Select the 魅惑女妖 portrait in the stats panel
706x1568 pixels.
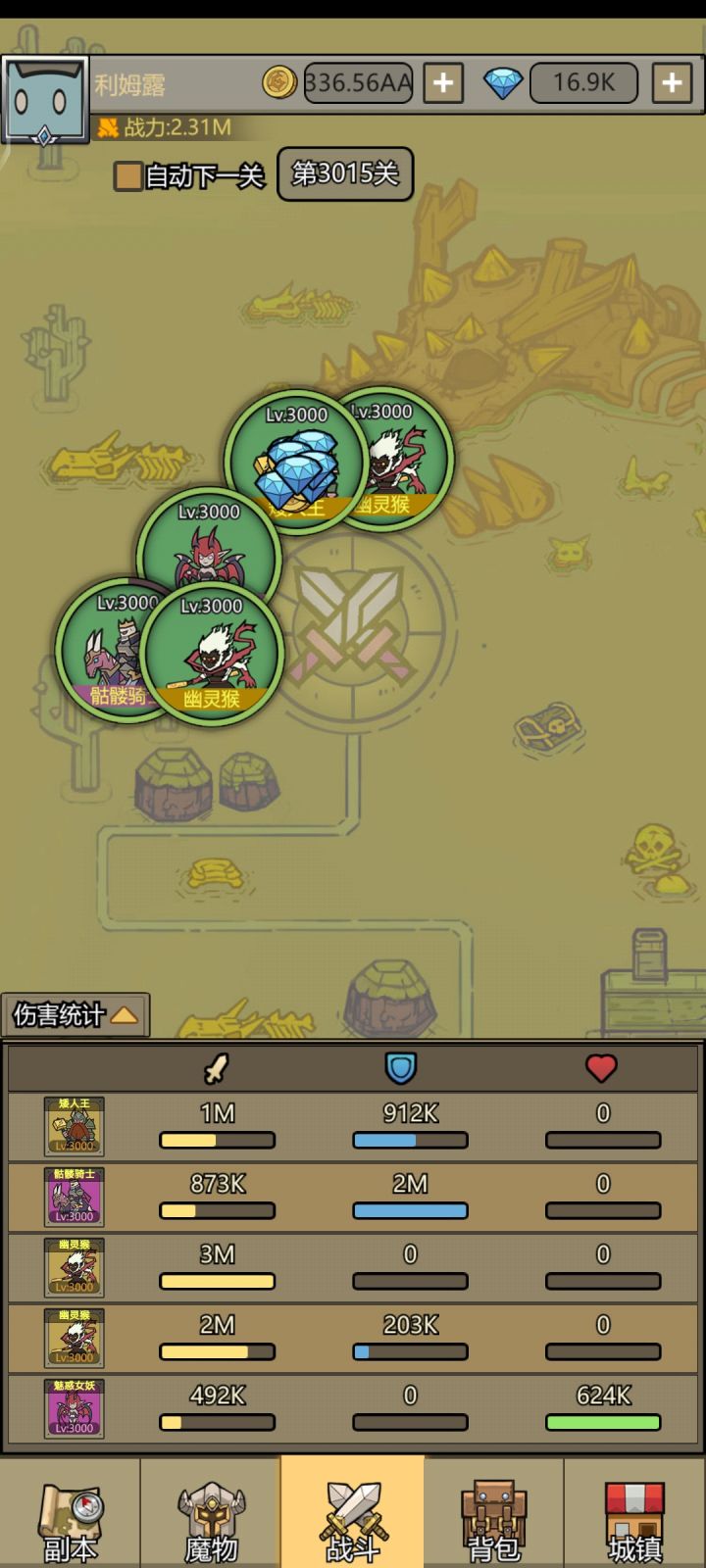click(x=72, y=1409)
